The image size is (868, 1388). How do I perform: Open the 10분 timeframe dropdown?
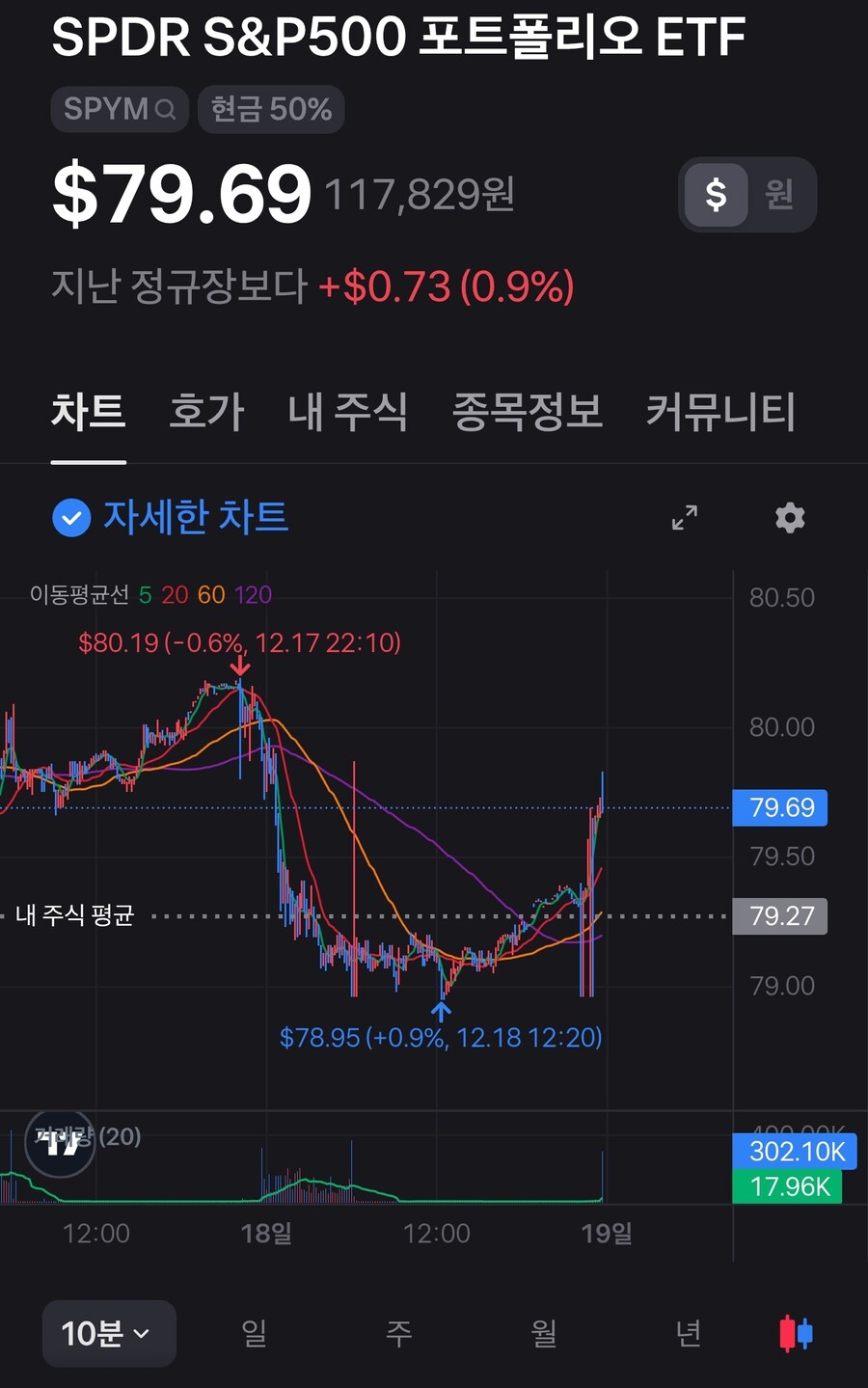tap(109, 1334)
